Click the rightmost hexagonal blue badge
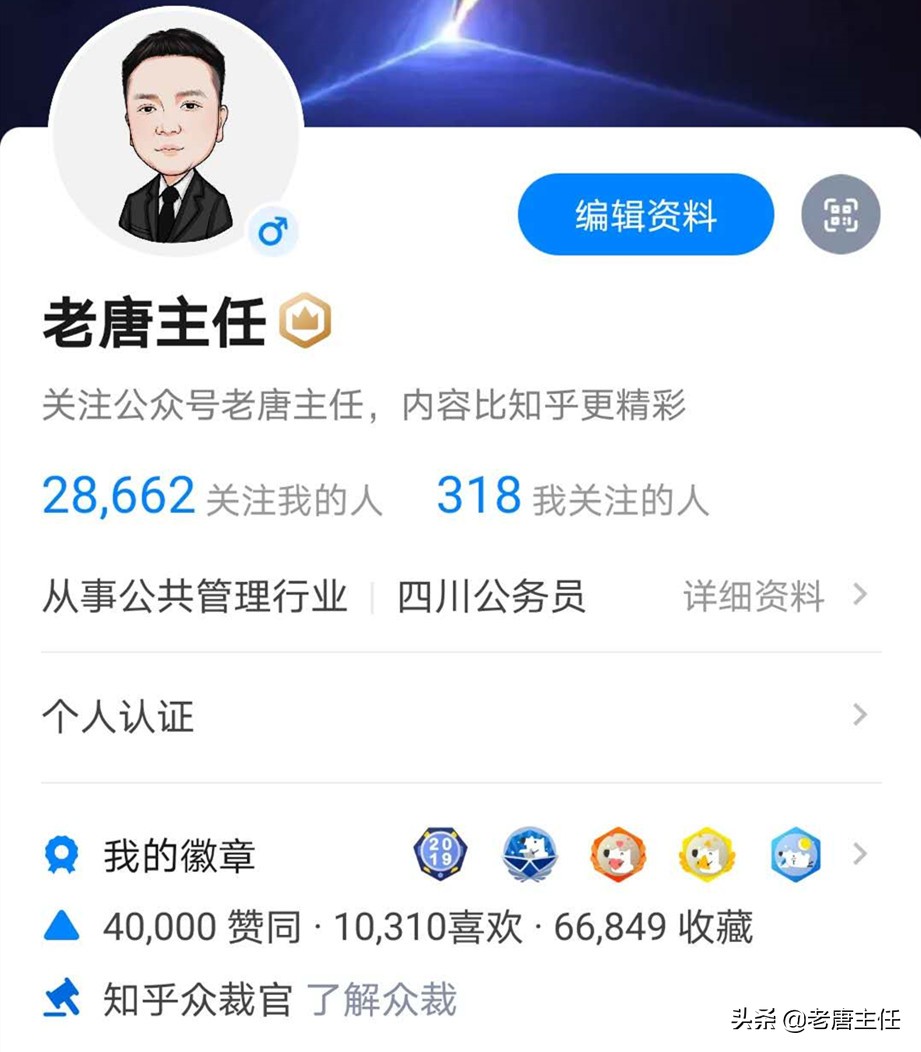The width and height of the screenshot is (921, 1052). click(x=794, y=853)
